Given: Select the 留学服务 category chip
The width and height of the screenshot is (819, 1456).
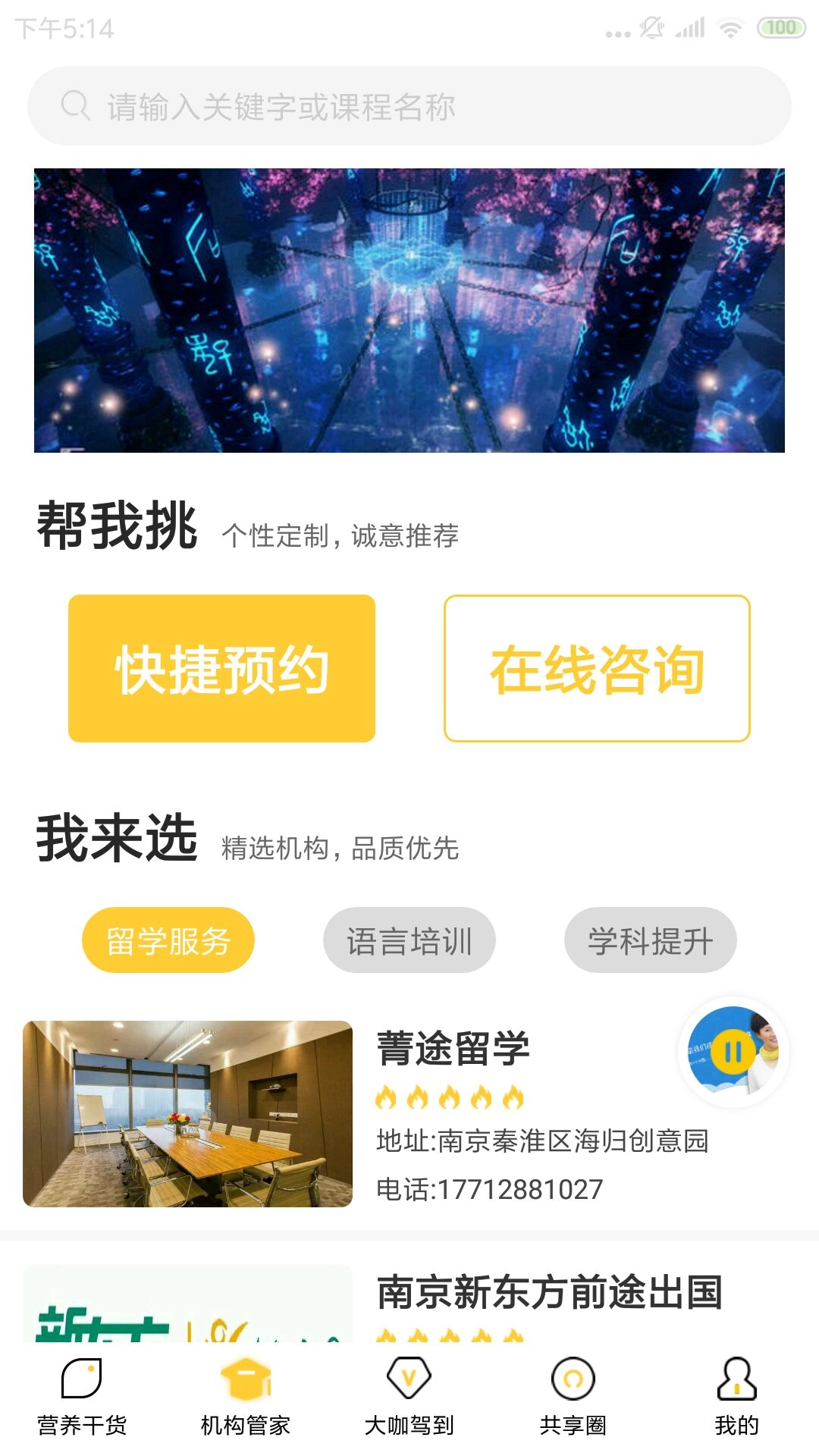Looking at the screenshot, I should coord(168,940).
